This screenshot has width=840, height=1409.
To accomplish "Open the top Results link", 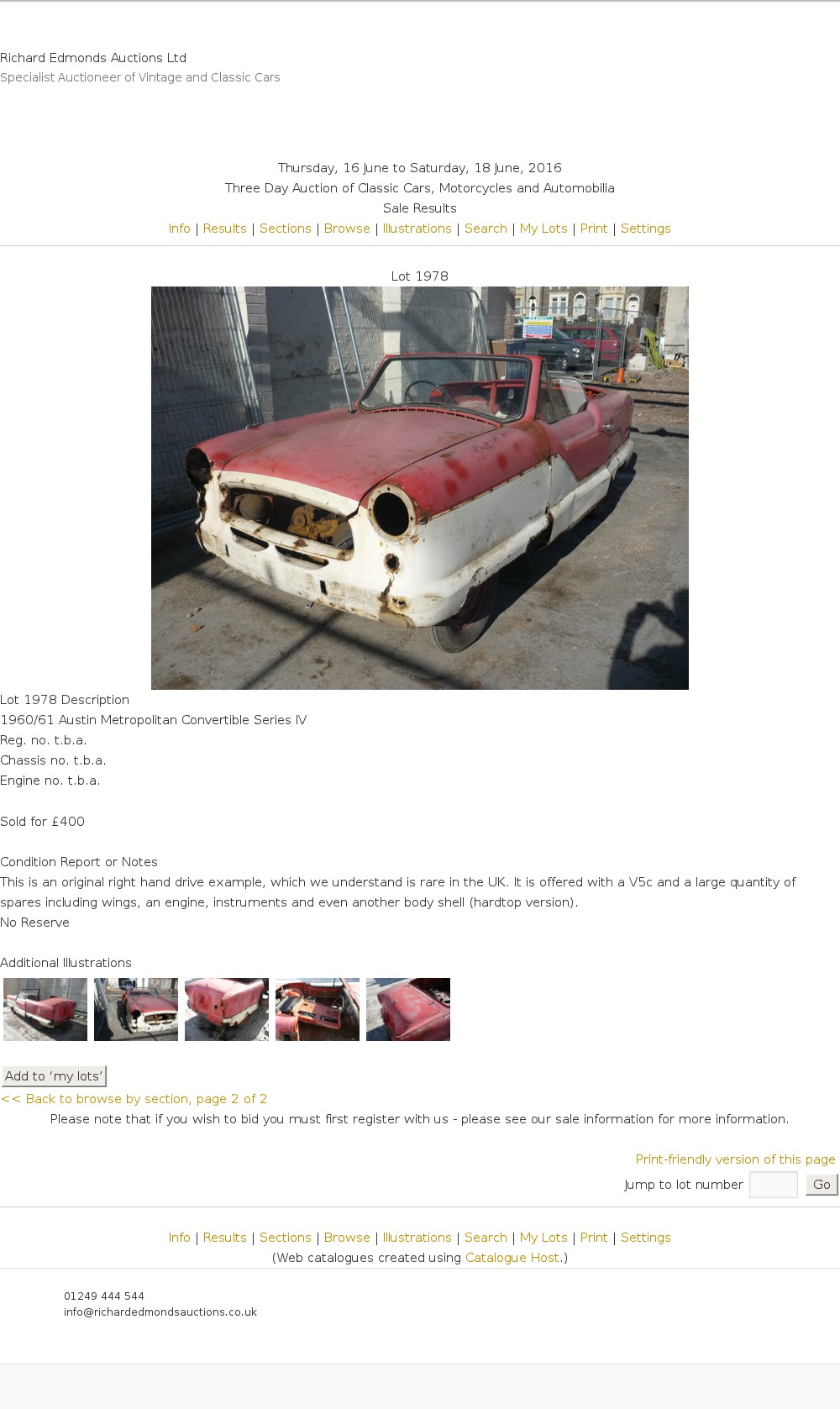I will pos(224,229).
